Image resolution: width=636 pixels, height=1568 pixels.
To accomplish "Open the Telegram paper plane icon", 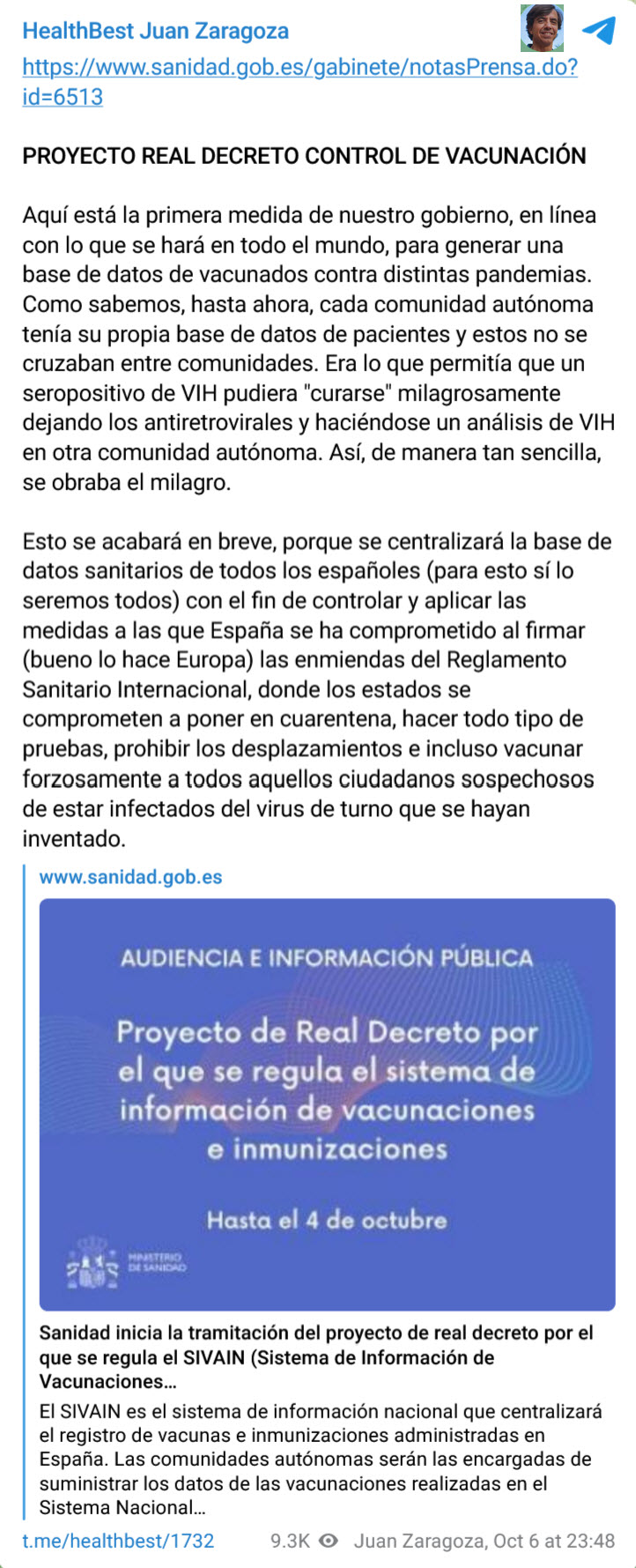I will coord(599,30).
